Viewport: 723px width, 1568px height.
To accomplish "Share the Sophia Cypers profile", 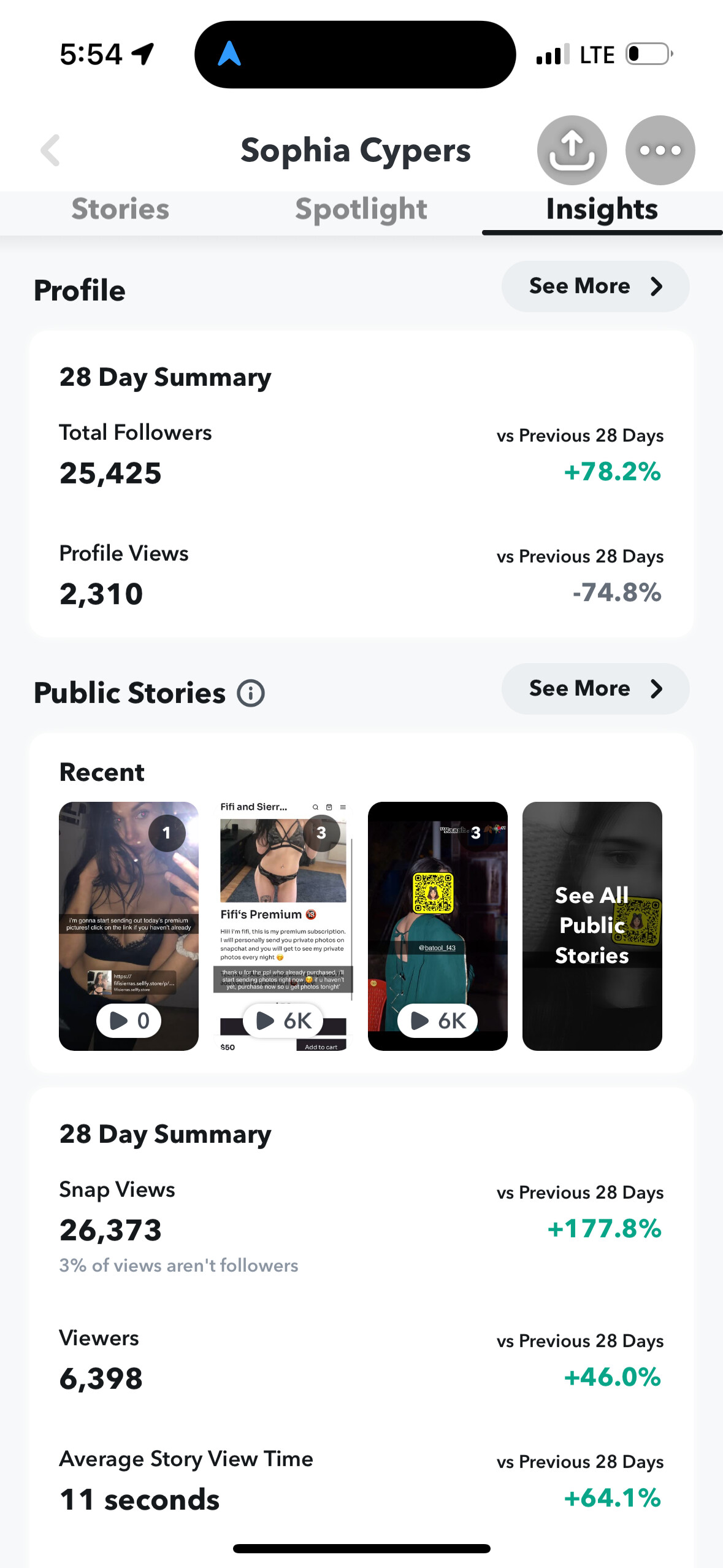I will [x=572, y=150].
